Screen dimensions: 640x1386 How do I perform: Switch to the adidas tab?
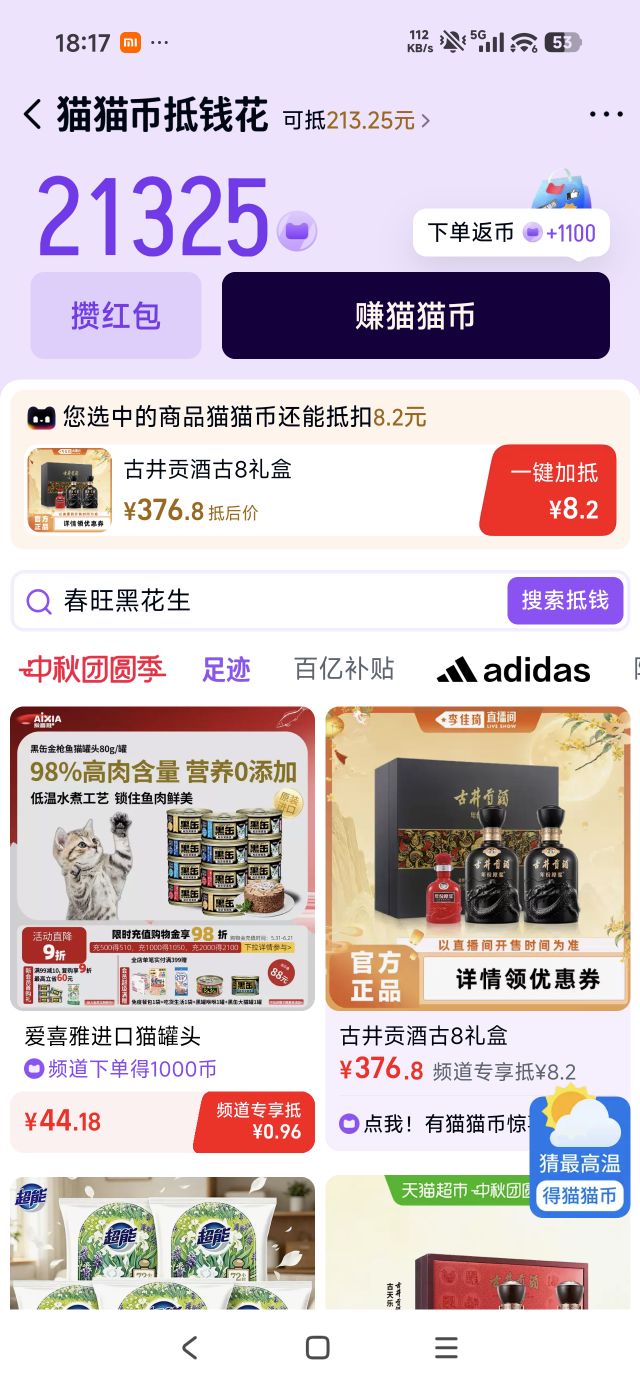pyautogui.click(x=514, y=669)
